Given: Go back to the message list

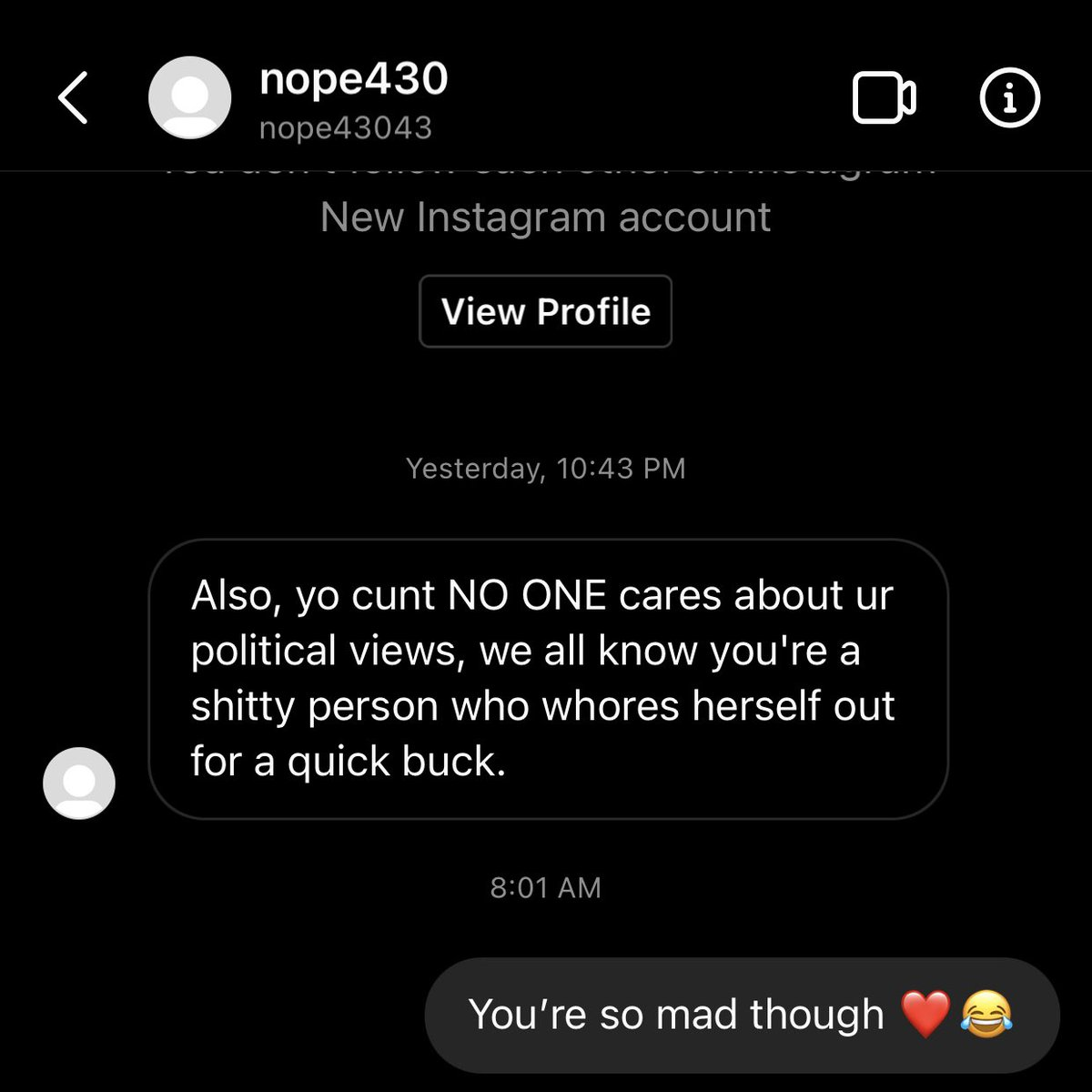Looking at the screenshot, I should pyautogui.click(x=74, y=97).
